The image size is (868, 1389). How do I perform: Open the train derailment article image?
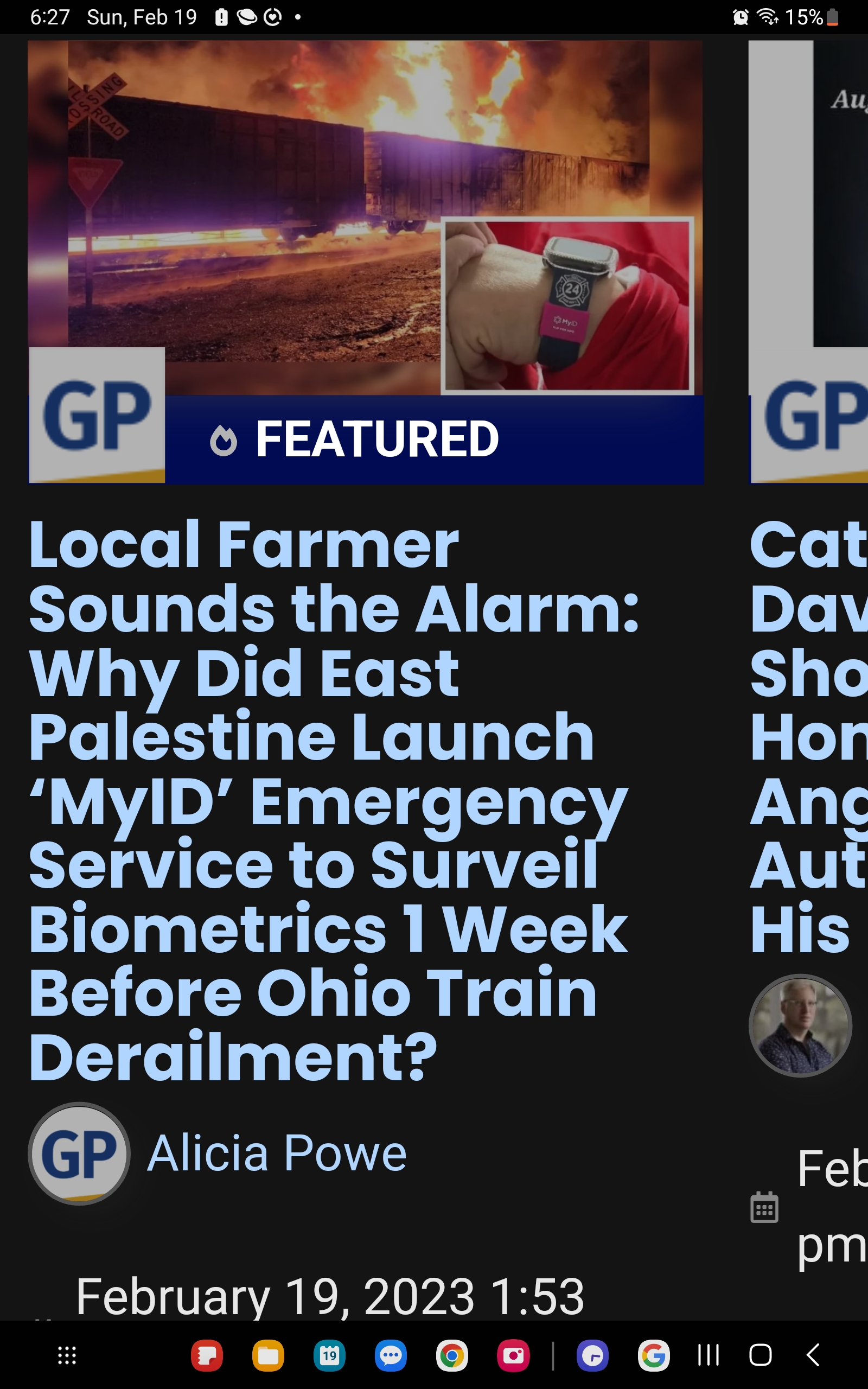pos(366,262)
